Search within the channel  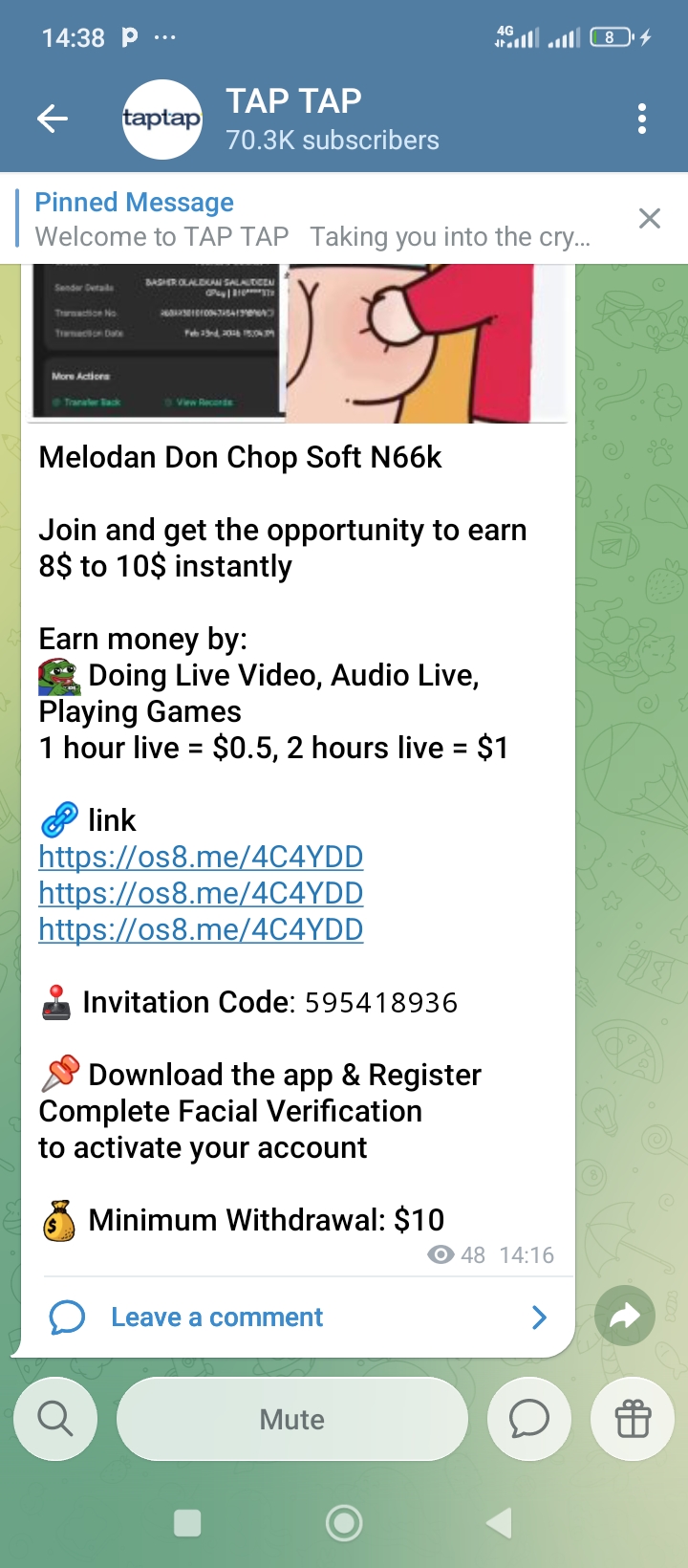pyautogui.click(x=55, y=1419)
